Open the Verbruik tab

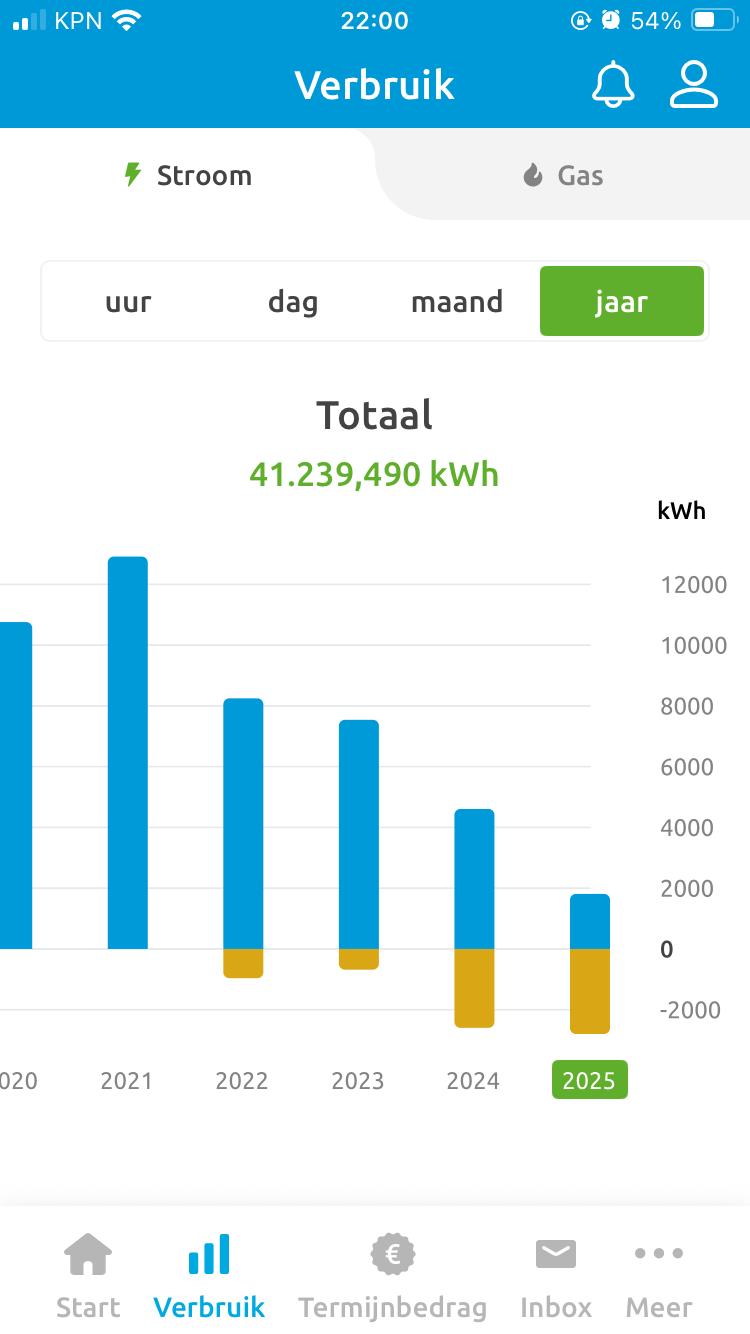pos(209,1276)
